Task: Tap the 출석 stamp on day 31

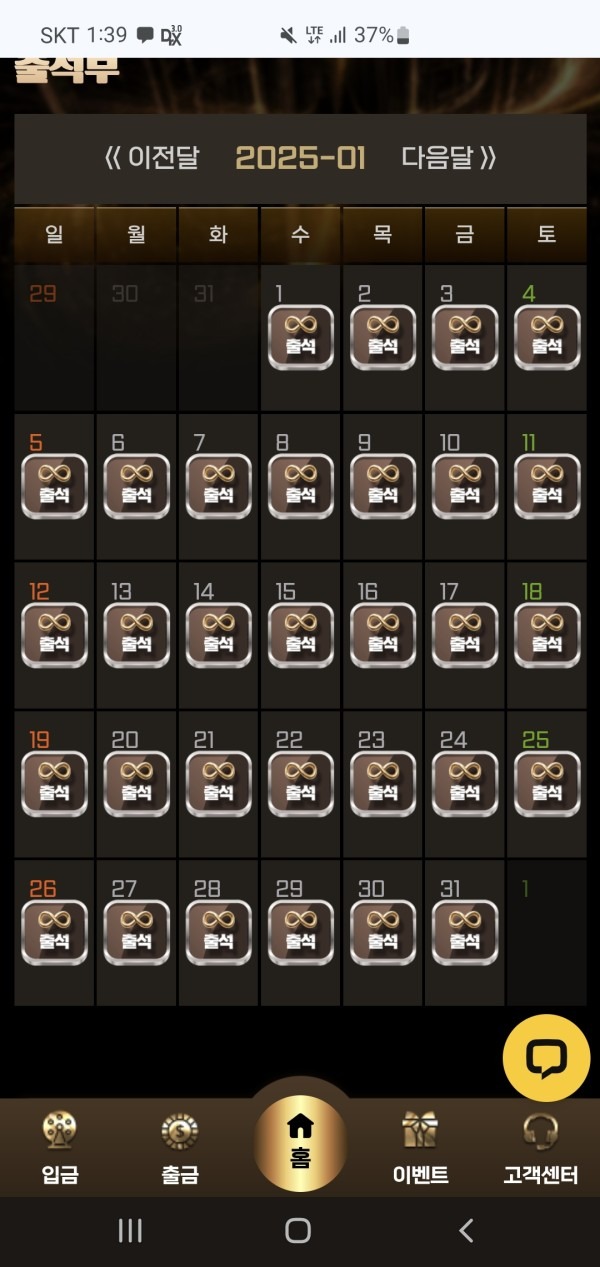Action: pyautogui.click(x=465, y=932)
